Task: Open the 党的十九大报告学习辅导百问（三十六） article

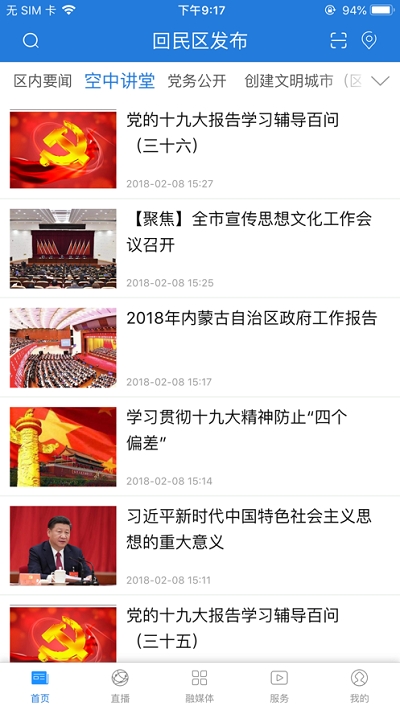Action: (200, 149)
